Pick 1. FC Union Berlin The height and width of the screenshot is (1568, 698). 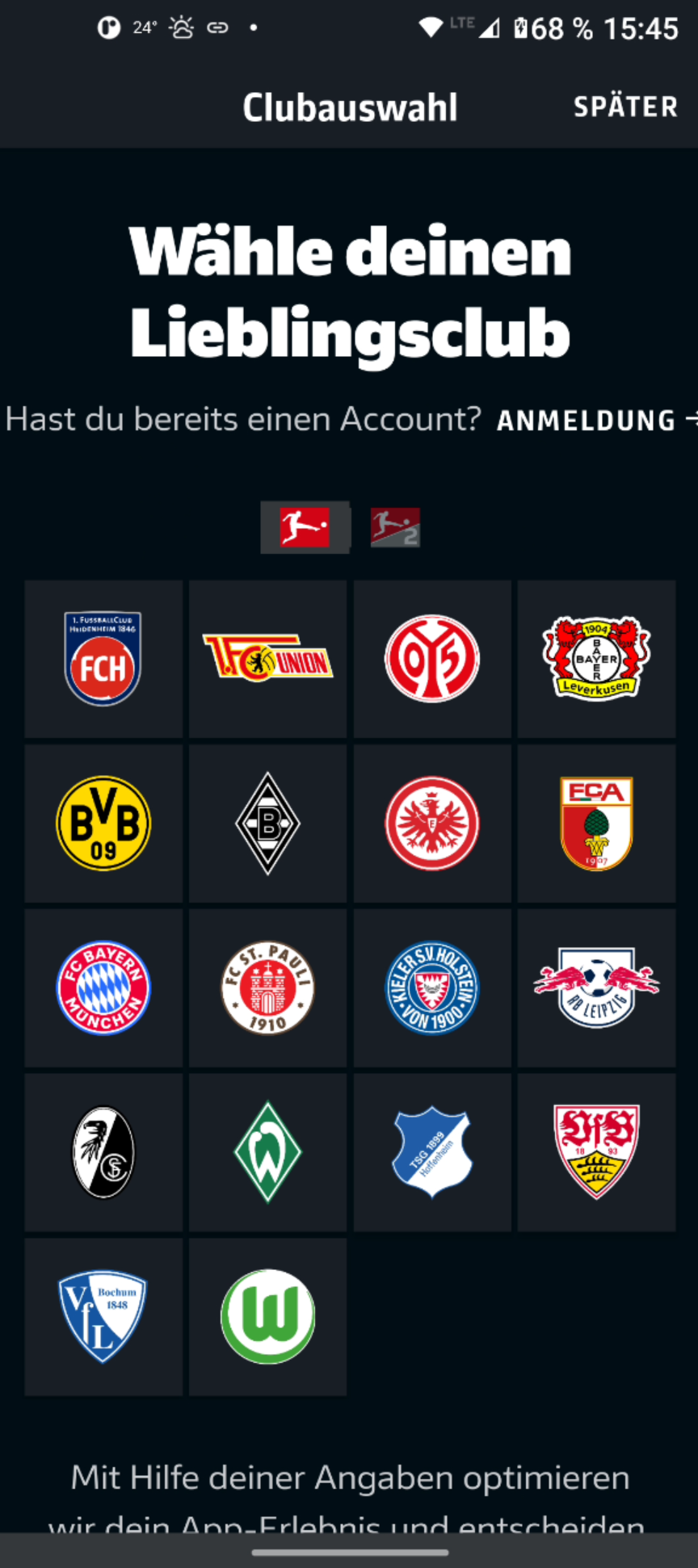click(x=267, y=659)
